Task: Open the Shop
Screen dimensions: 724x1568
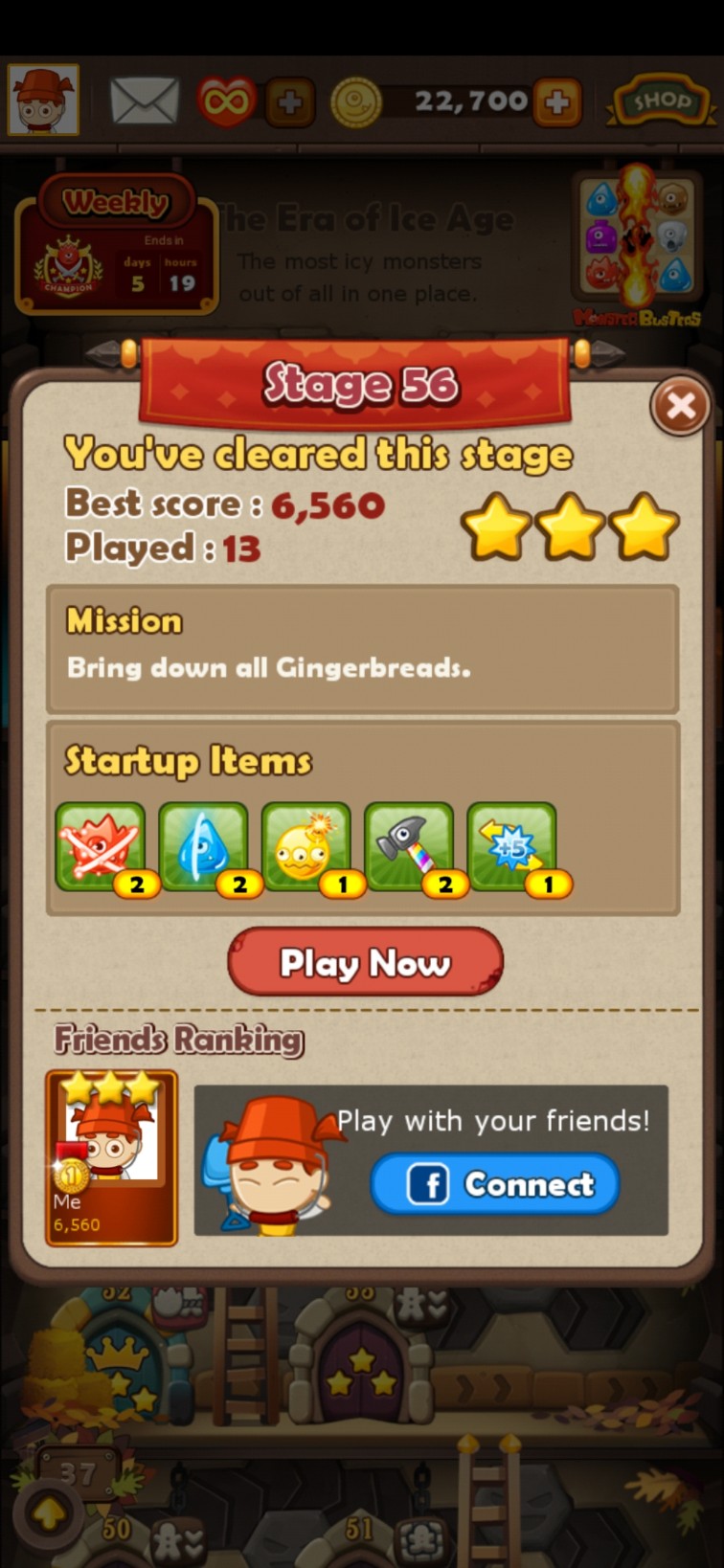Action: (660, 101)
